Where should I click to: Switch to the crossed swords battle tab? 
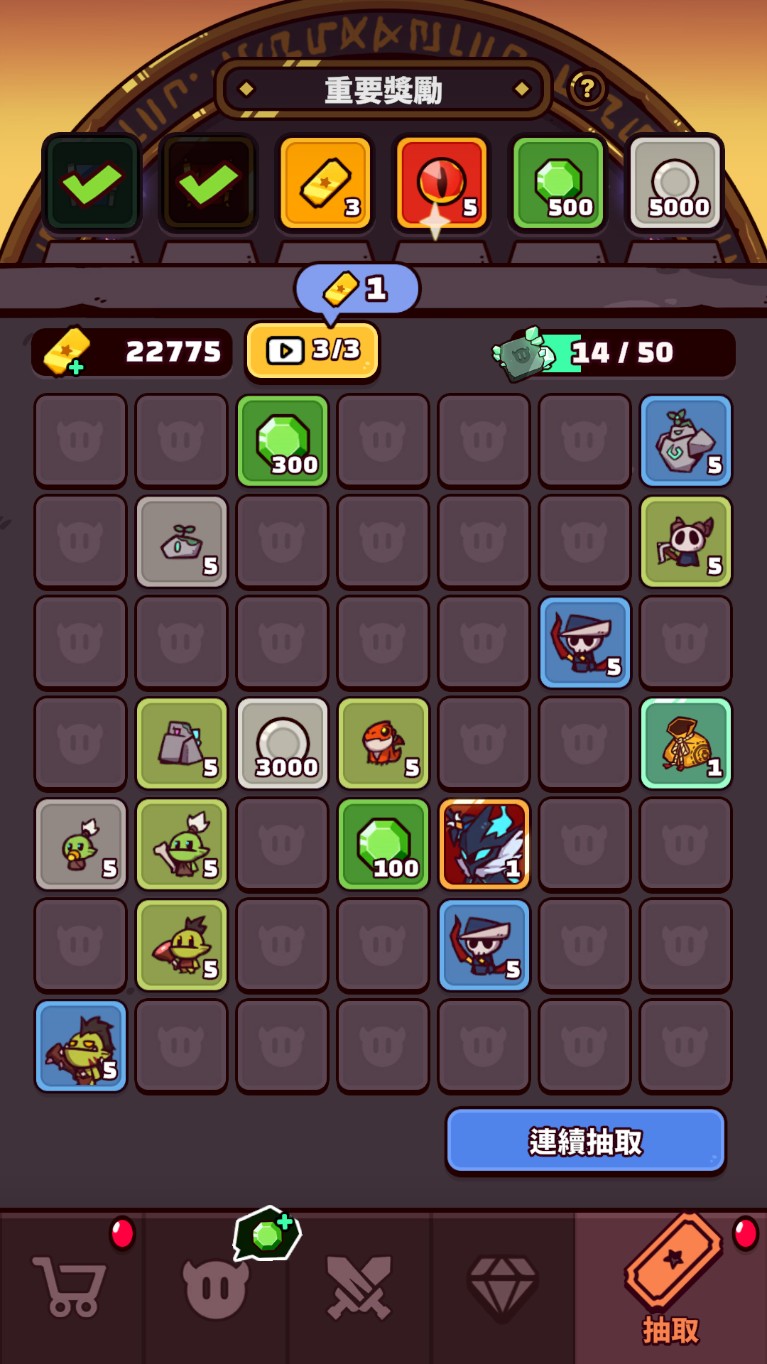360,1286
